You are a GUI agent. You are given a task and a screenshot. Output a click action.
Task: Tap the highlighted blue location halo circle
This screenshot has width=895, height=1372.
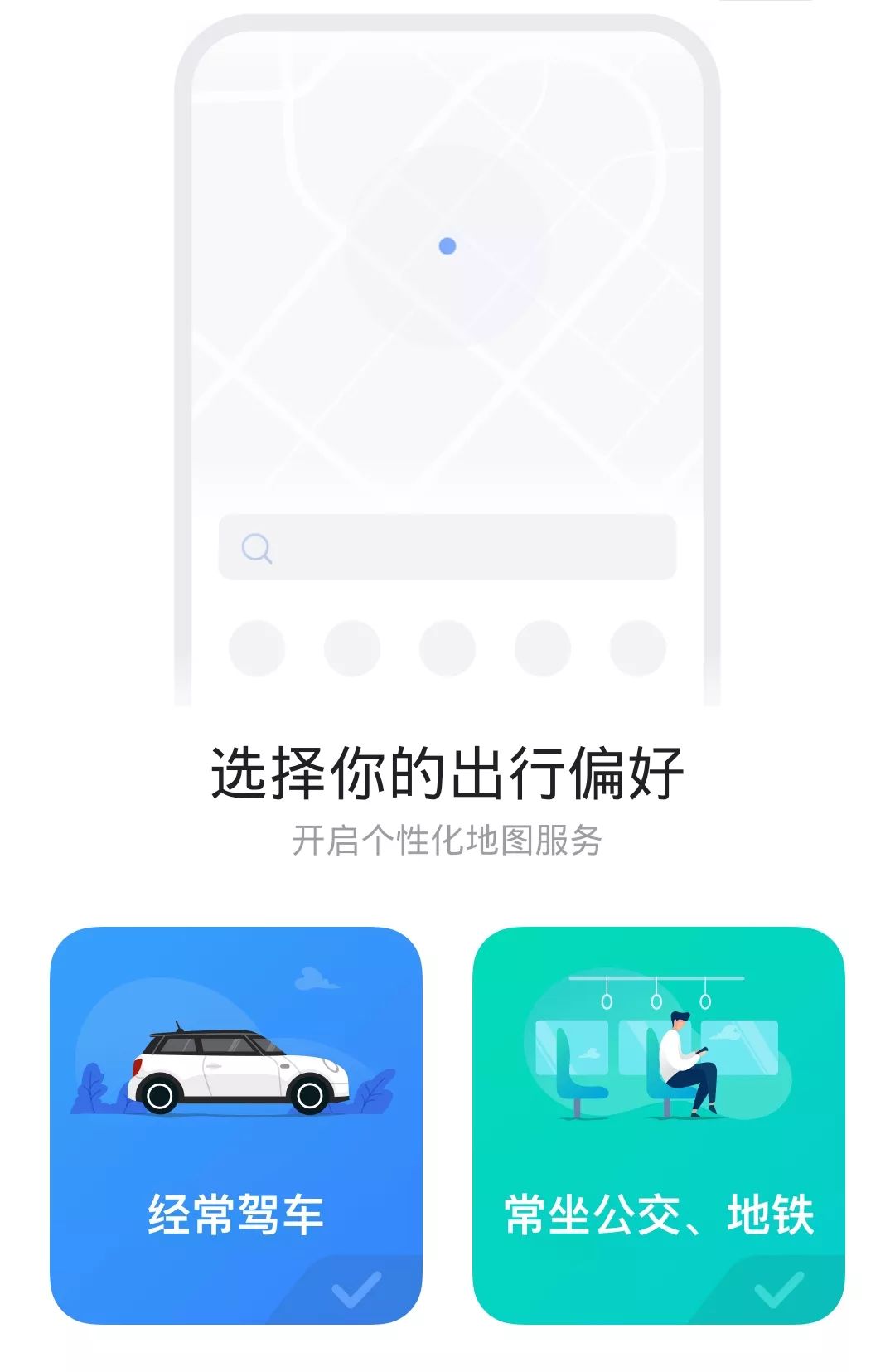(x=447, y=245)
